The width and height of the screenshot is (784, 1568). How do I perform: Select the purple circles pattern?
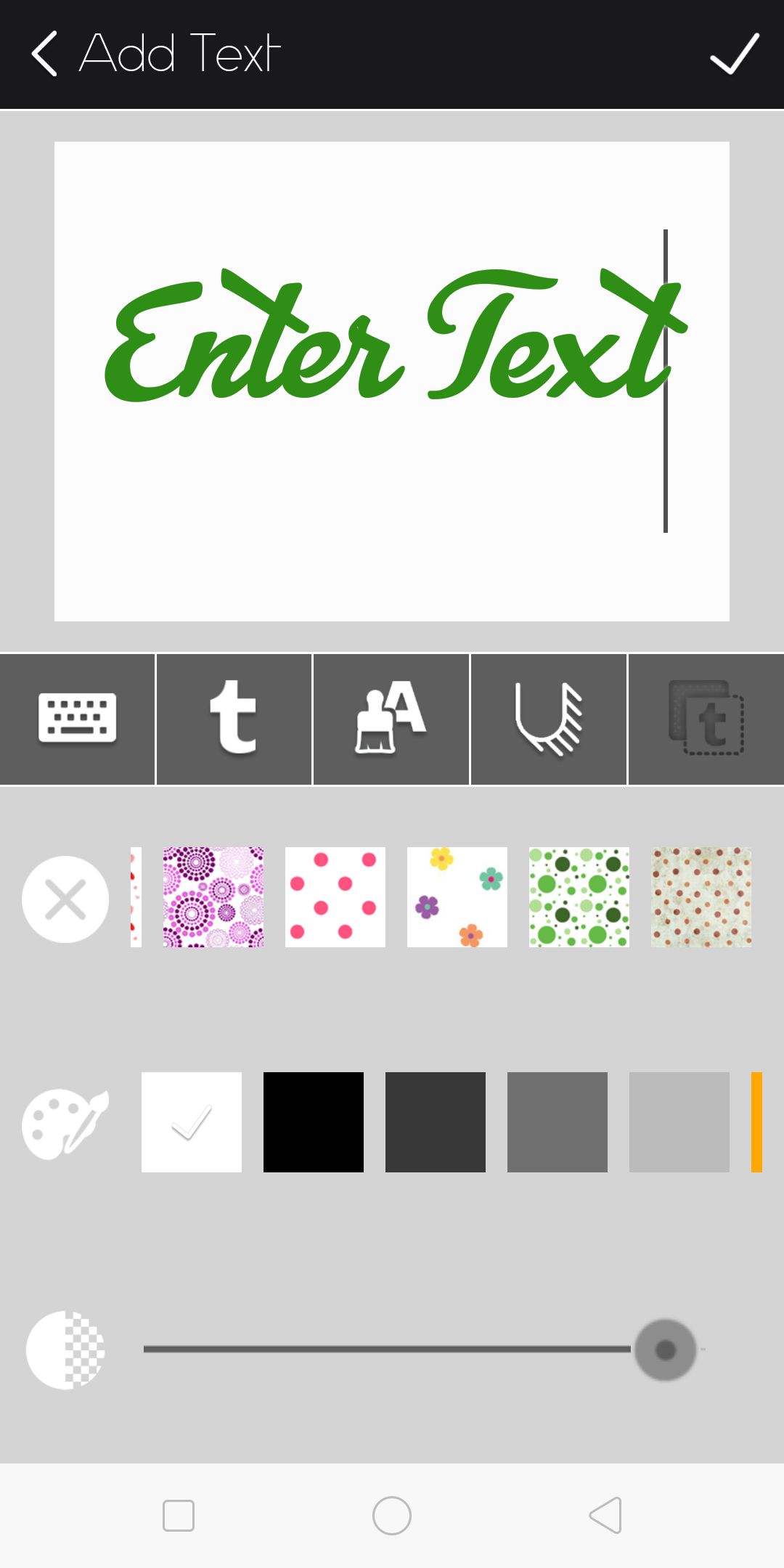tap(213, 897)
